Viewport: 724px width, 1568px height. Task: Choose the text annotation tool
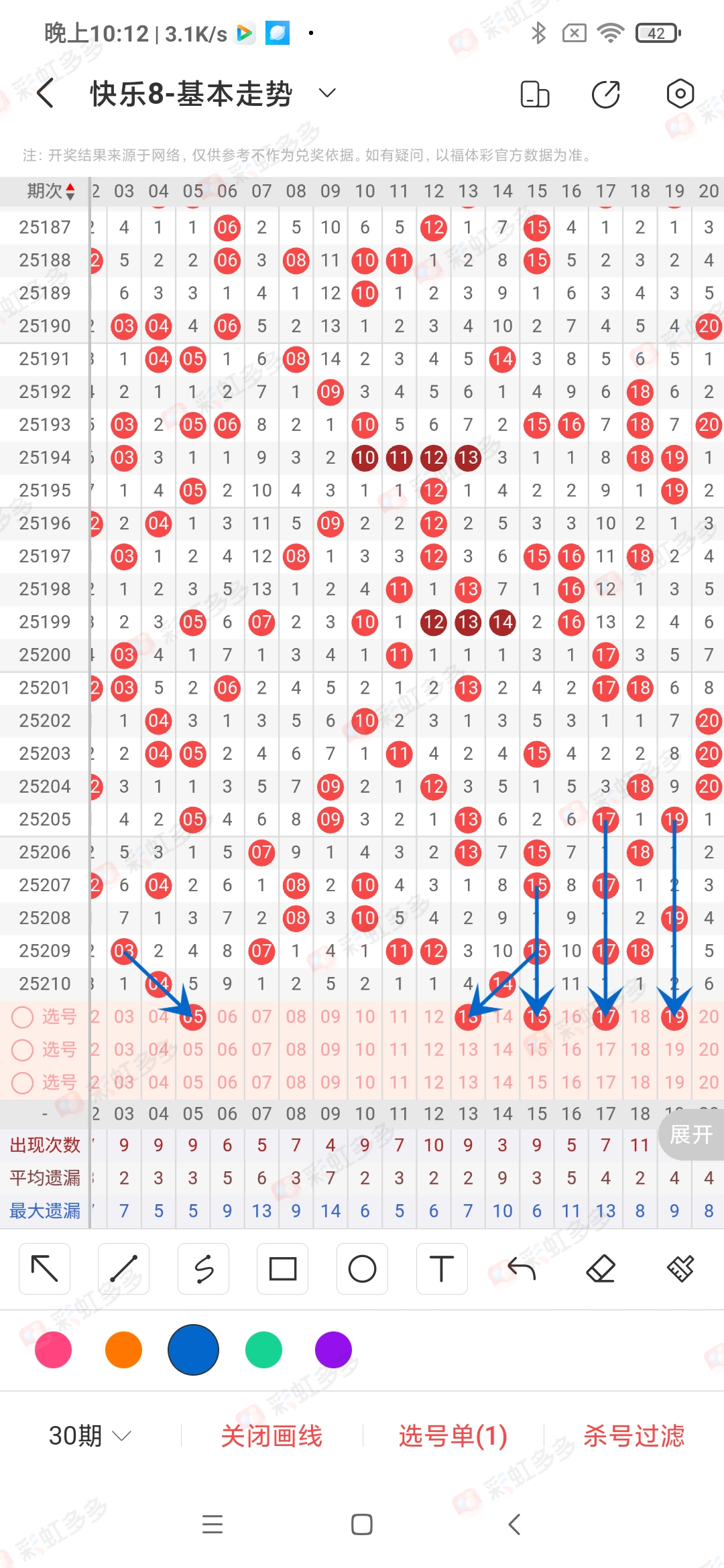[x=442, y=1268]
